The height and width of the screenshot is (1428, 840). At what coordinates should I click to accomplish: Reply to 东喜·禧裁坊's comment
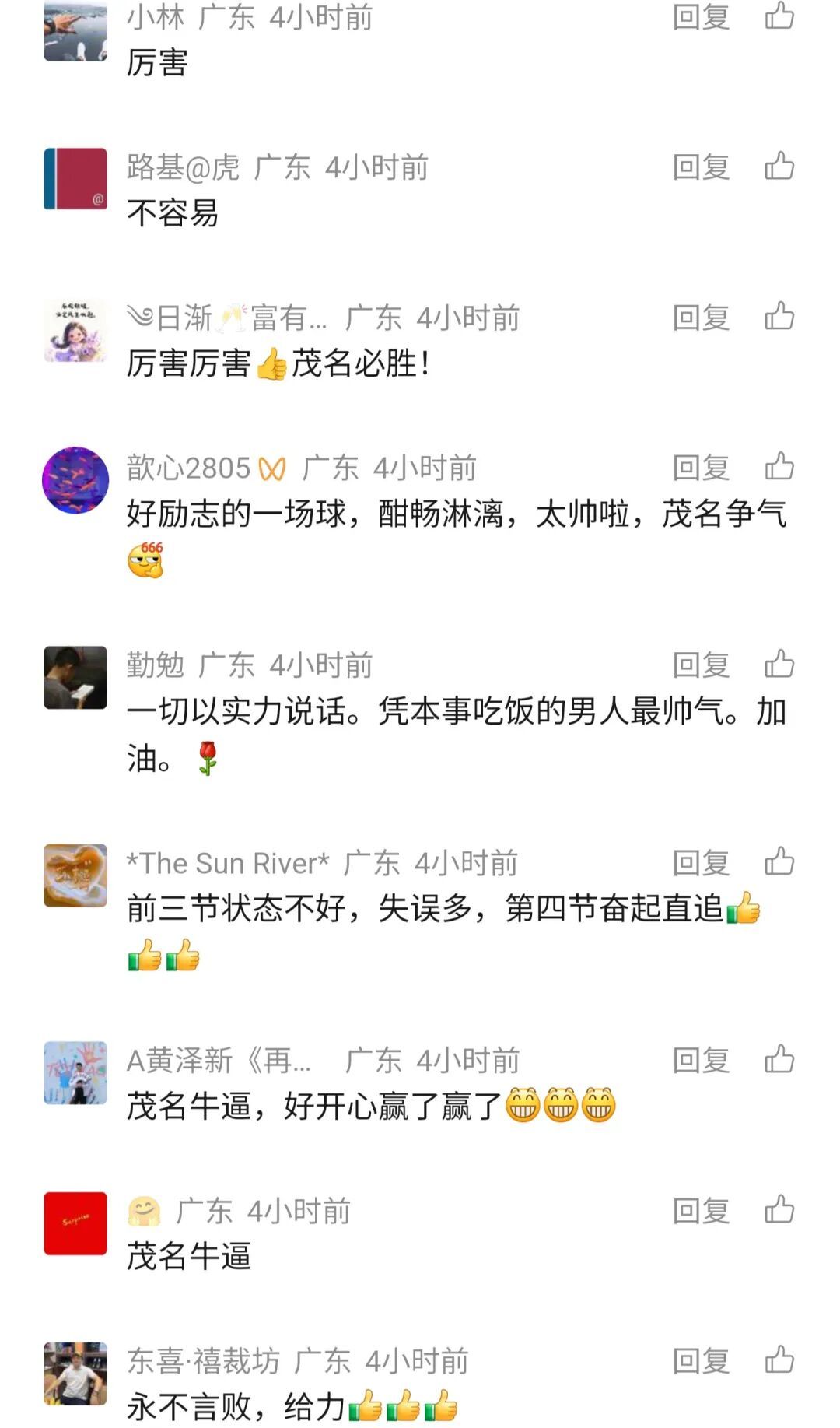tap(701, 1361)
